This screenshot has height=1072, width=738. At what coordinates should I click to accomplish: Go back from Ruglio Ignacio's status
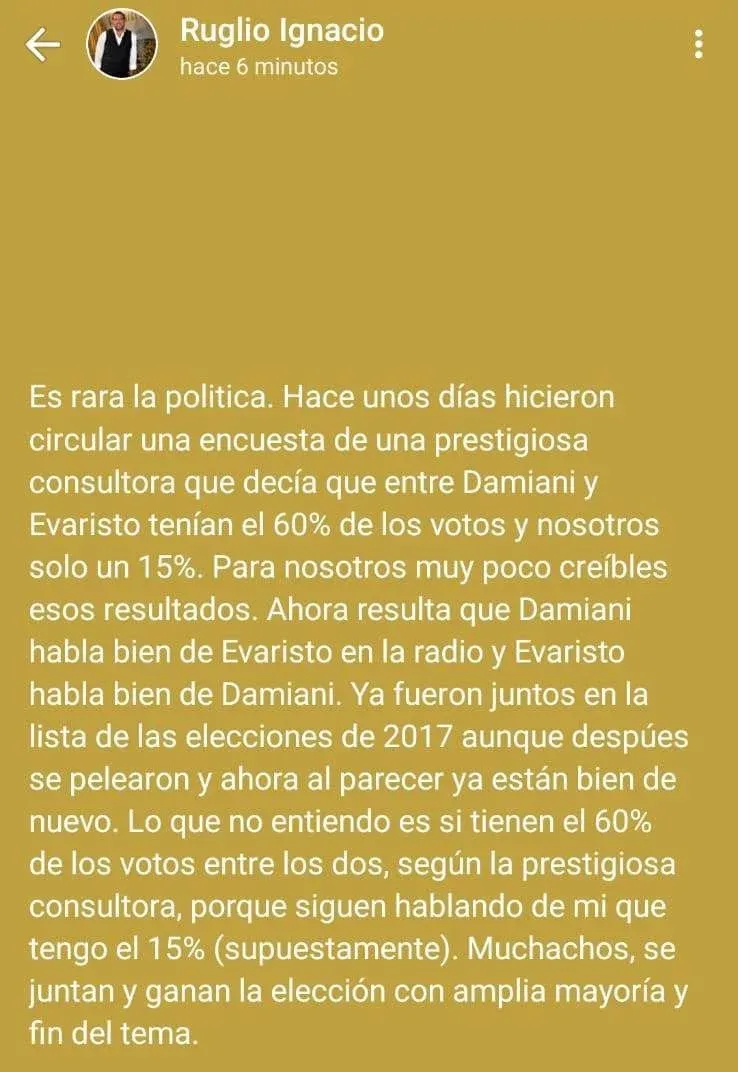pyautogui.click(x=42, y=45)
